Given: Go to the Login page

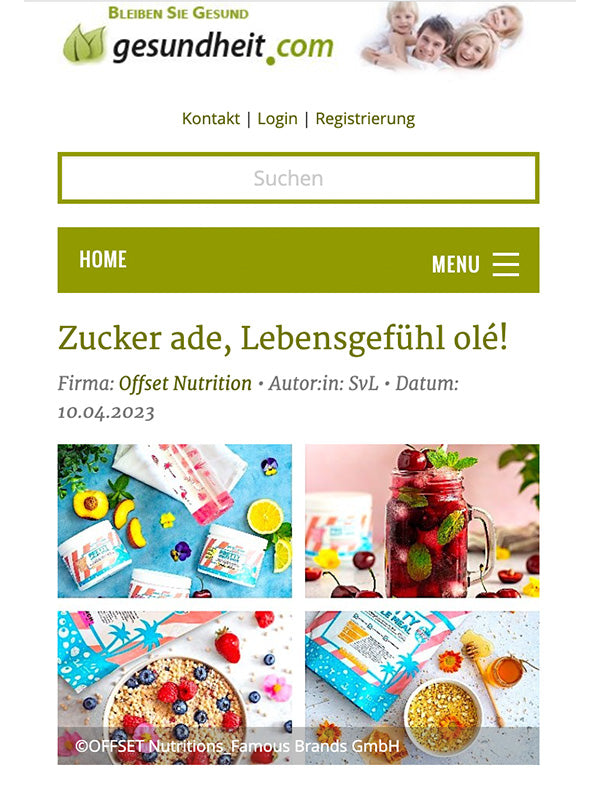Looking at the screenshot, I should (x=277, y=118).
